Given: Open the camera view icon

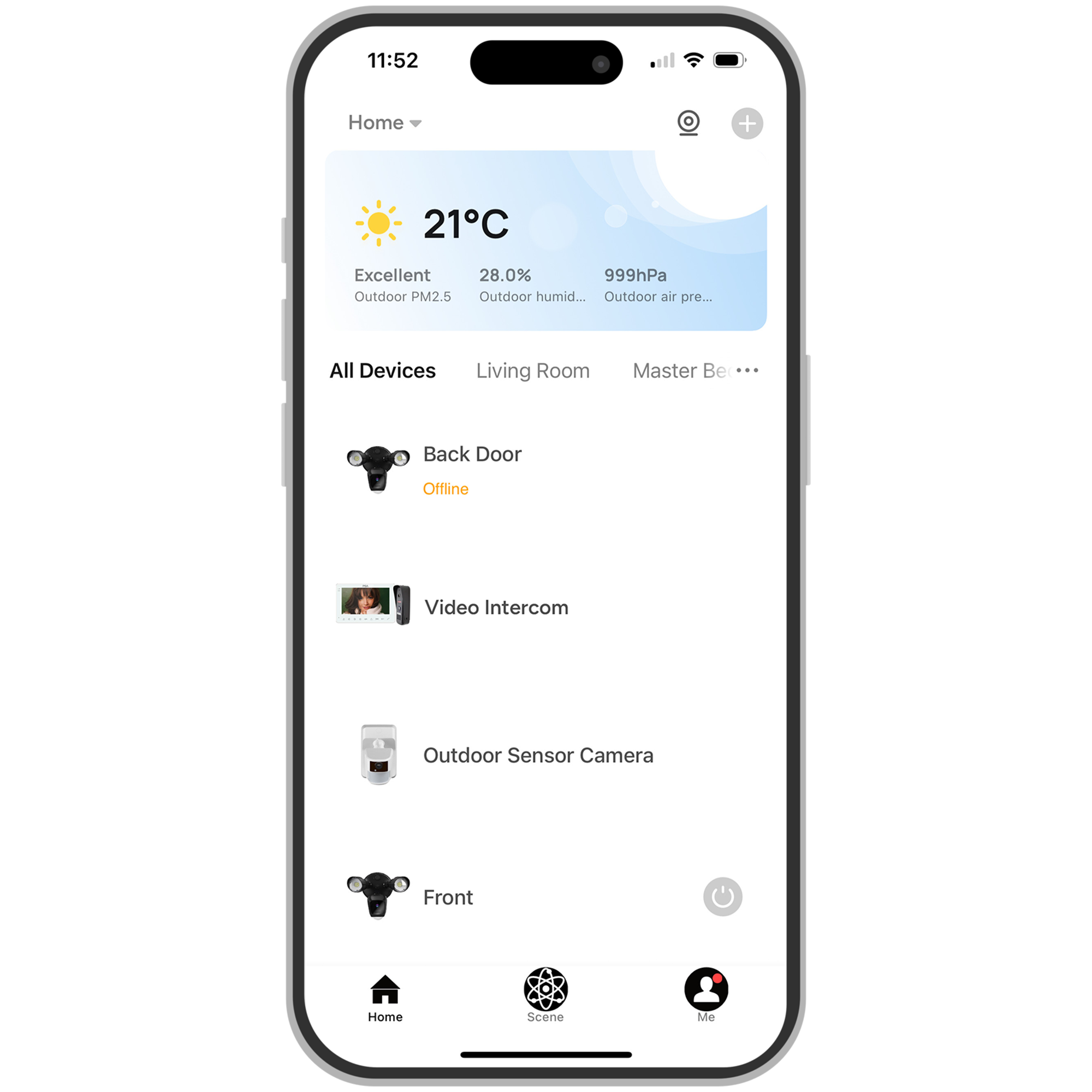Looking at the screenshot, I should click(688, 123).
